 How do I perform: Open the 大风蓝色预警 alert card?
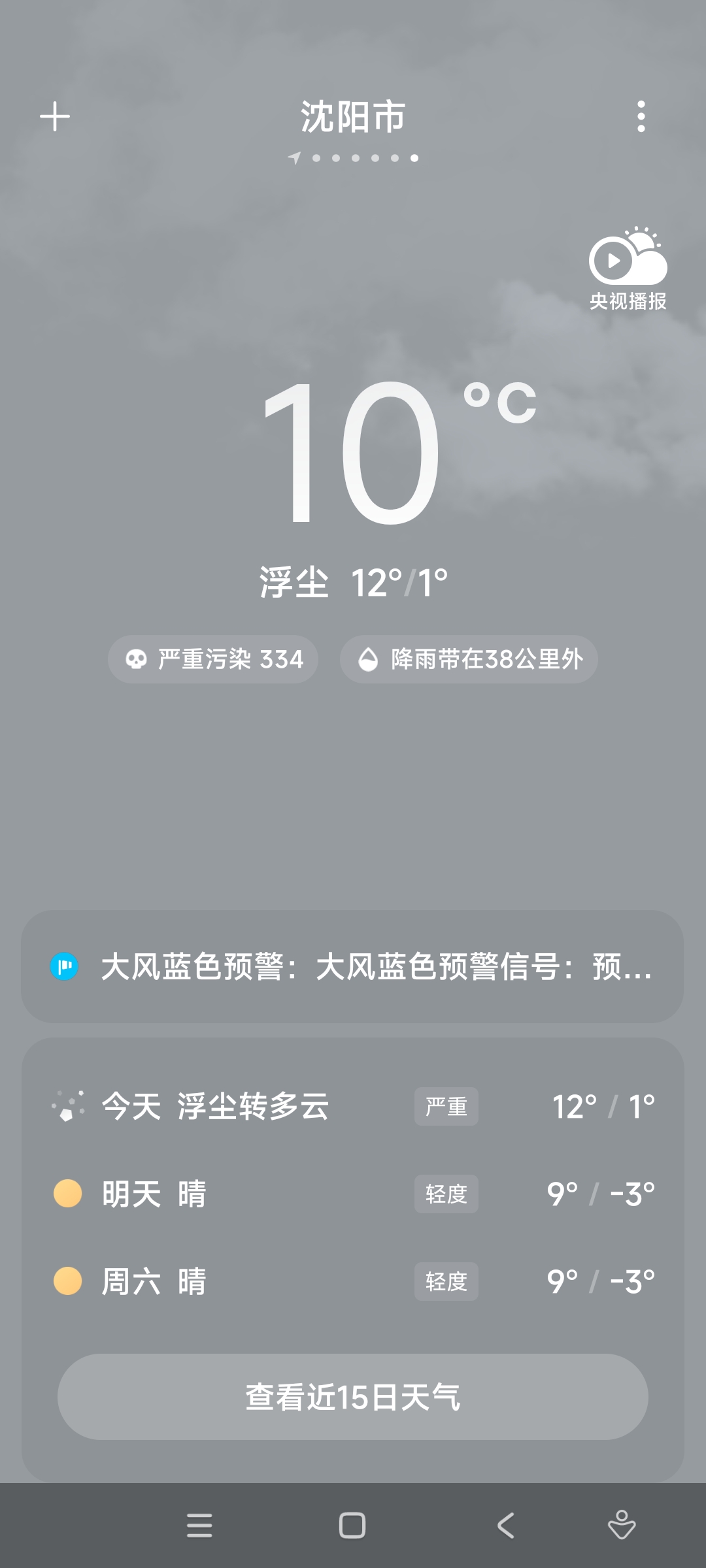(352, 966)
